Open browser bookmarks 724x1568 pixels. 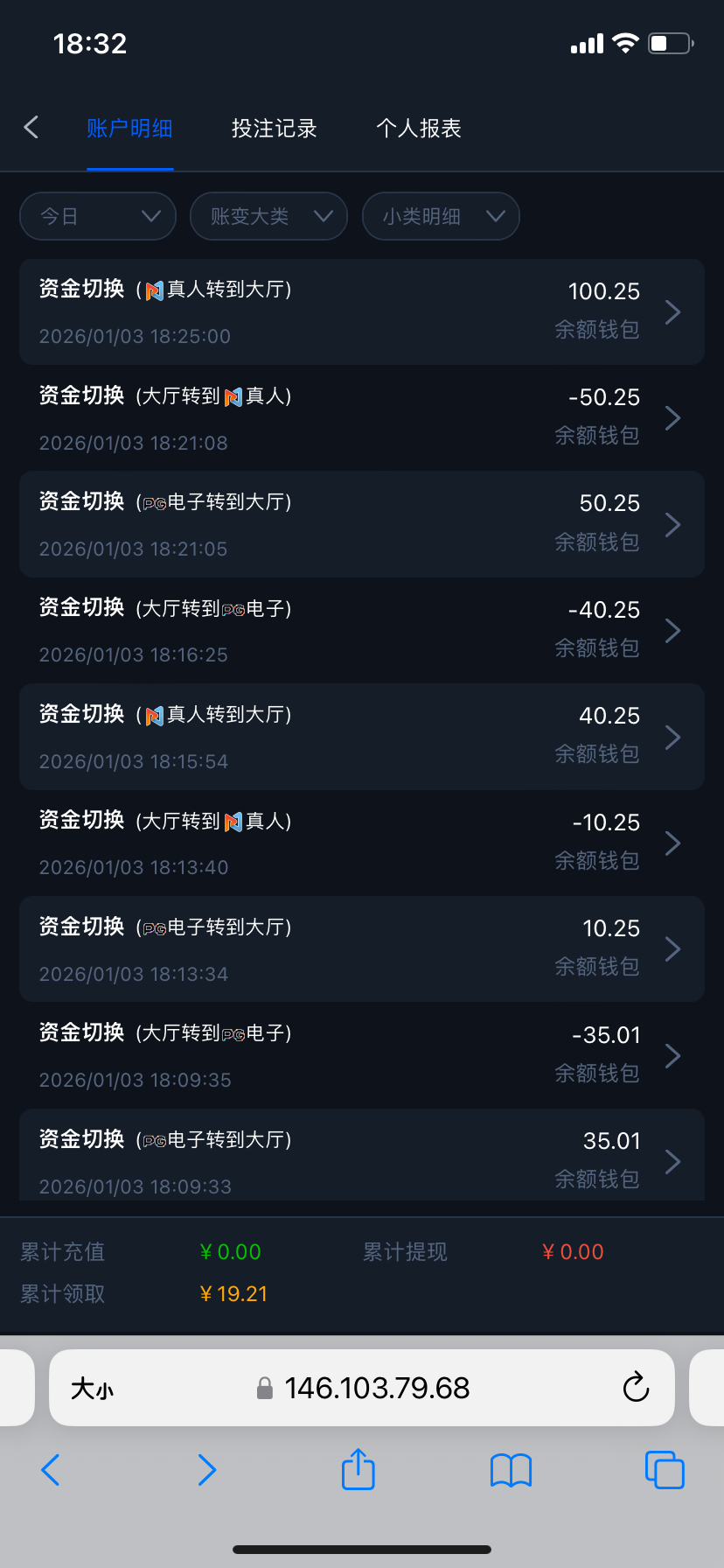(512, 1470)
